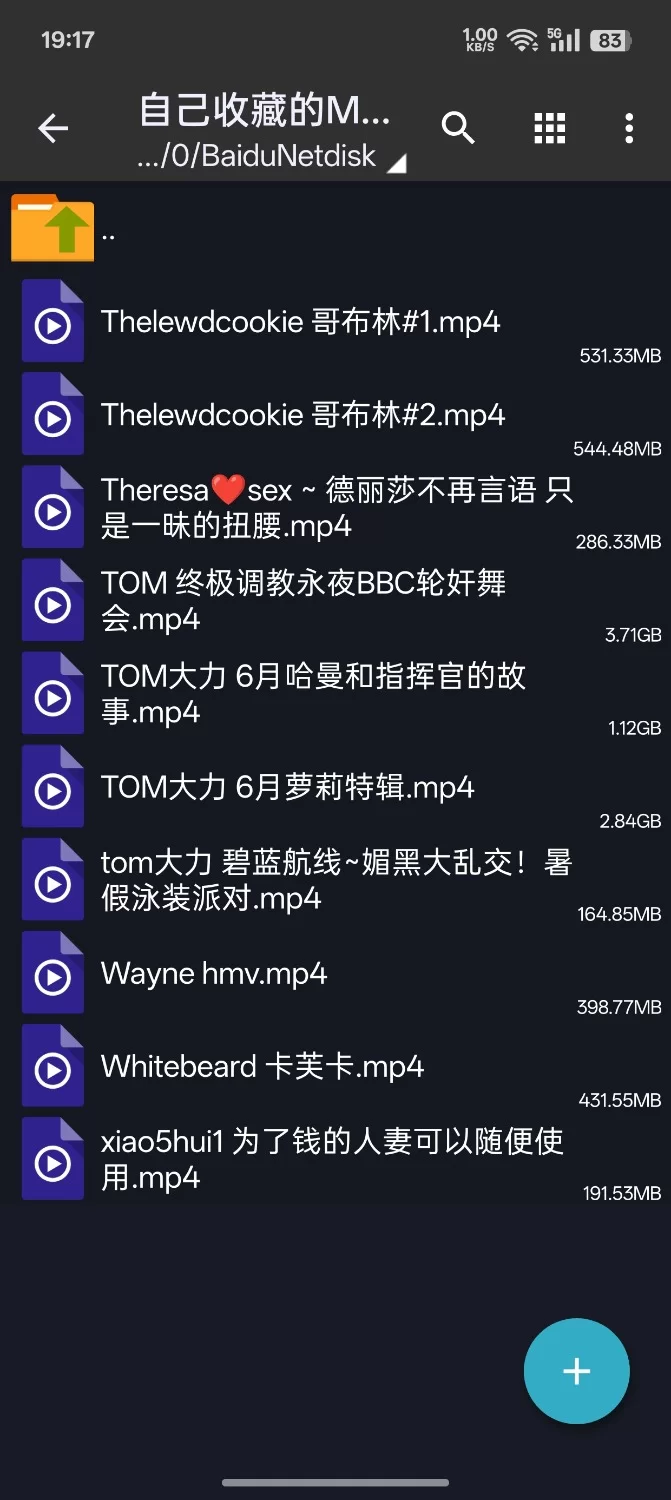Open the three-dot overflow menu
Viewport: 671px width, 1500px height.
[628, 128]
